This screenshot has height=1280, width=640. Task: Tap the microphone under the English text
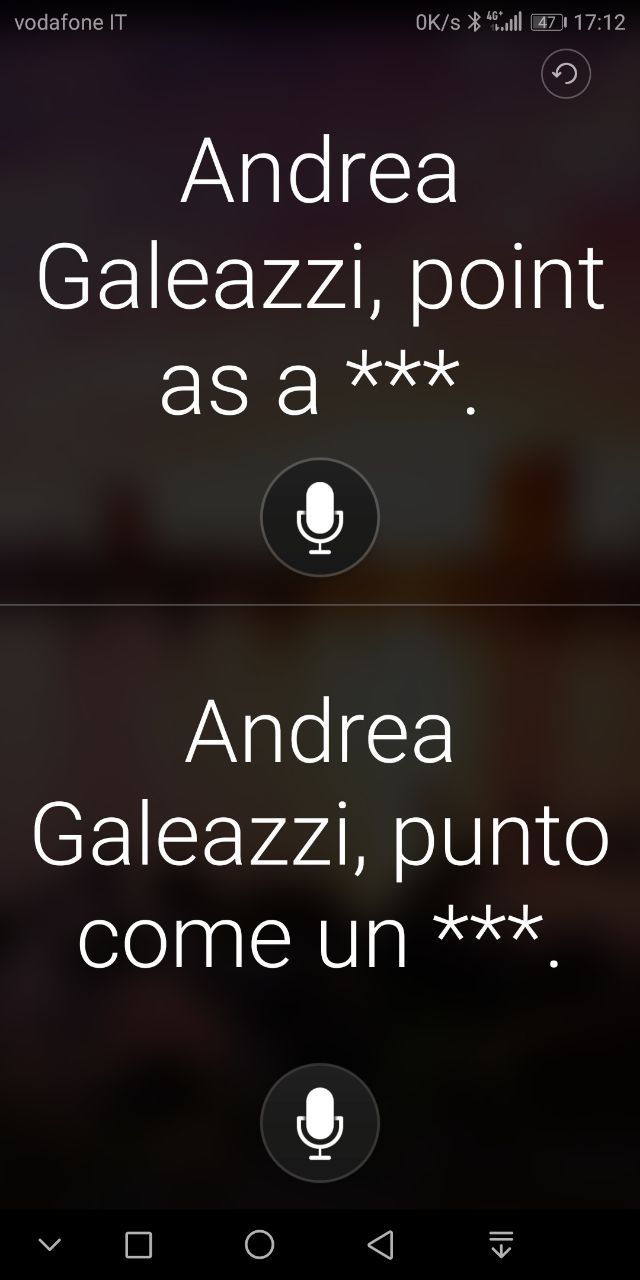point(320,518)
